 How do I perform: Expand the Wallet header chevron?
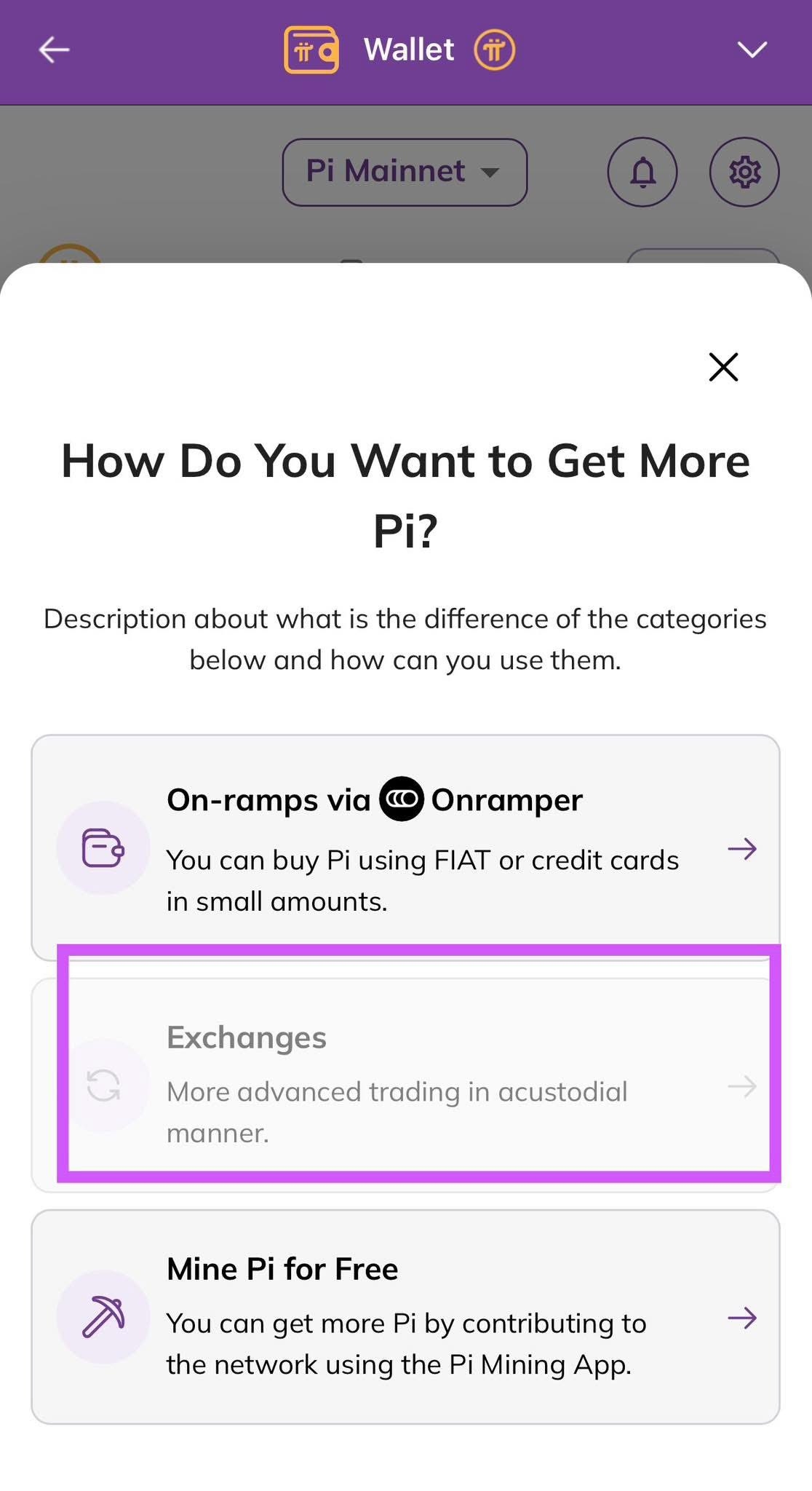pos(752,50)
